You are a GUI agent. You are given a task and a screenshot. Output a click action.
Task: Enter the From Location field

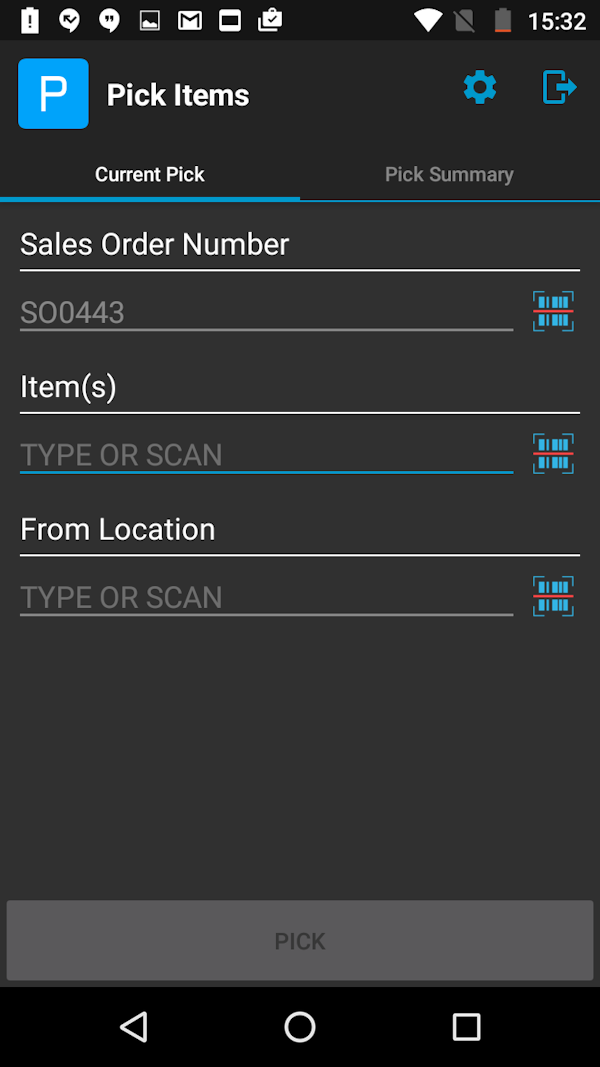click(266, 597)
